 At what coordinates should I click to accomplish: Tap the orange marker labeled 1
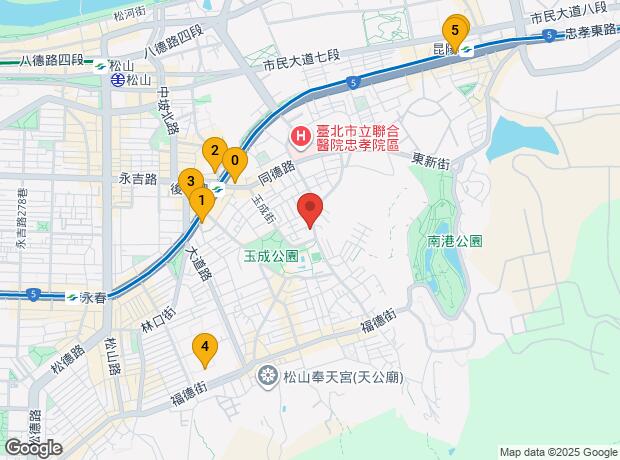click(202, 204)
